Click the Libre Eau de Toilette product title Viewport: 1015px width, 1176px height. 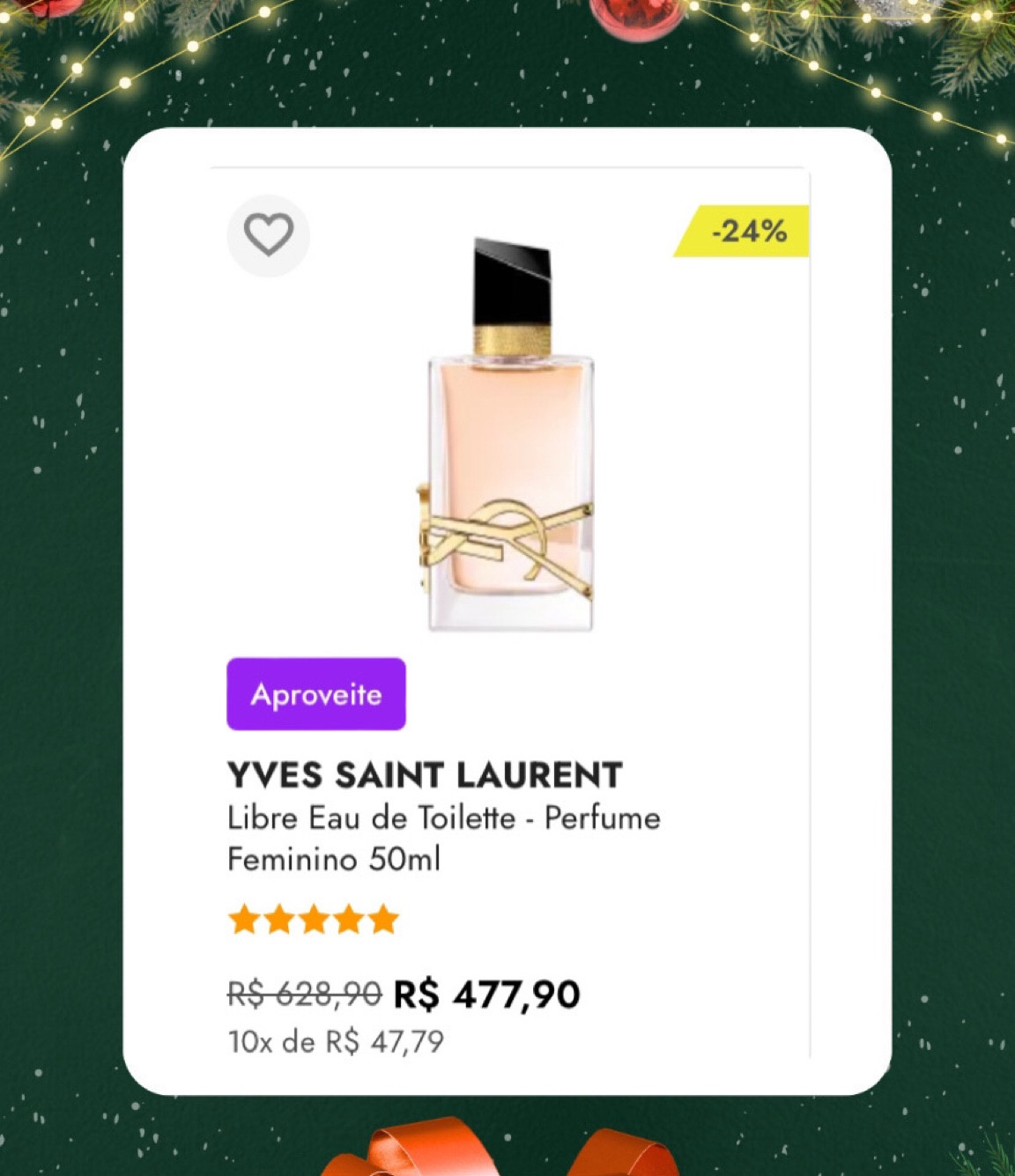coord(442,817)
